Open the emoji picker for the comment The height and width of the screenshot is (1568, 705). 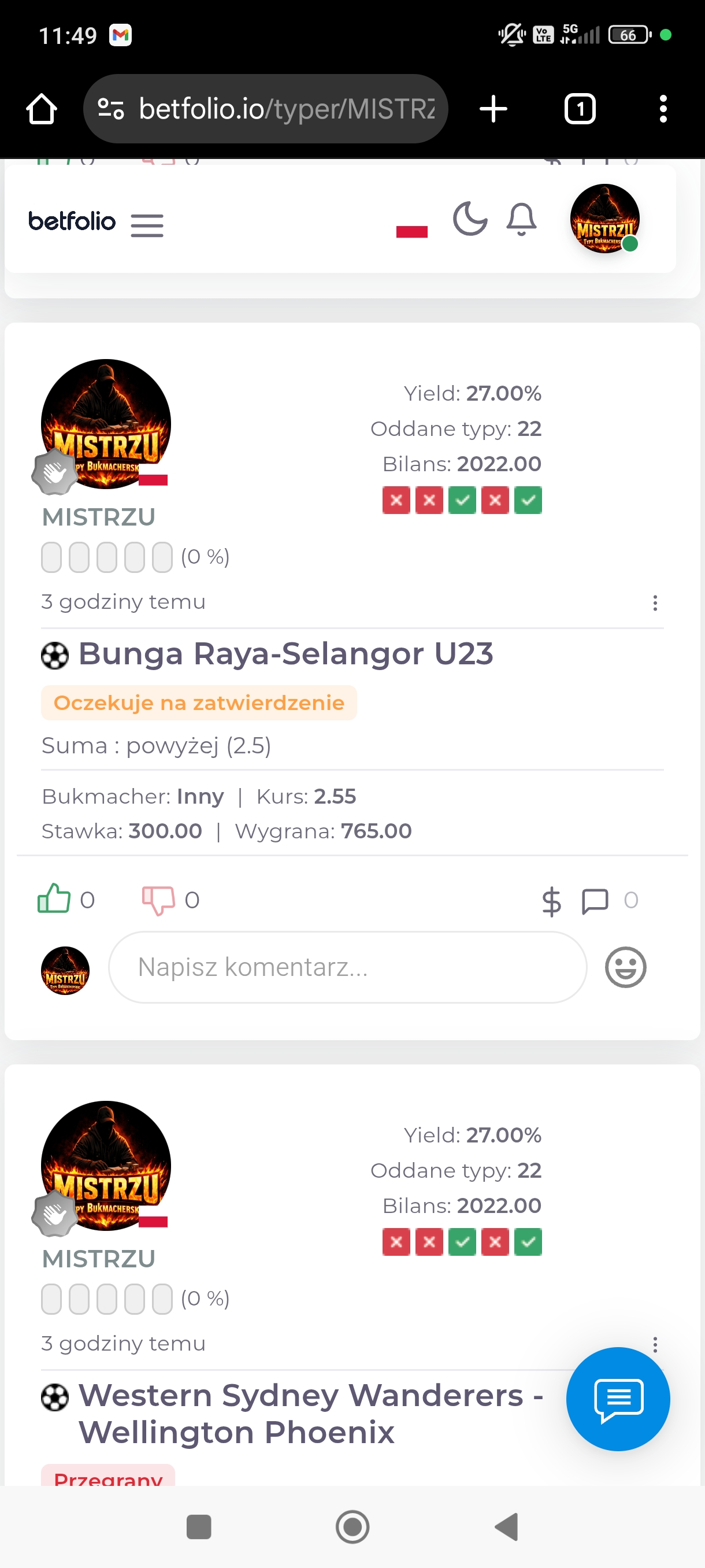pos(625,967)
